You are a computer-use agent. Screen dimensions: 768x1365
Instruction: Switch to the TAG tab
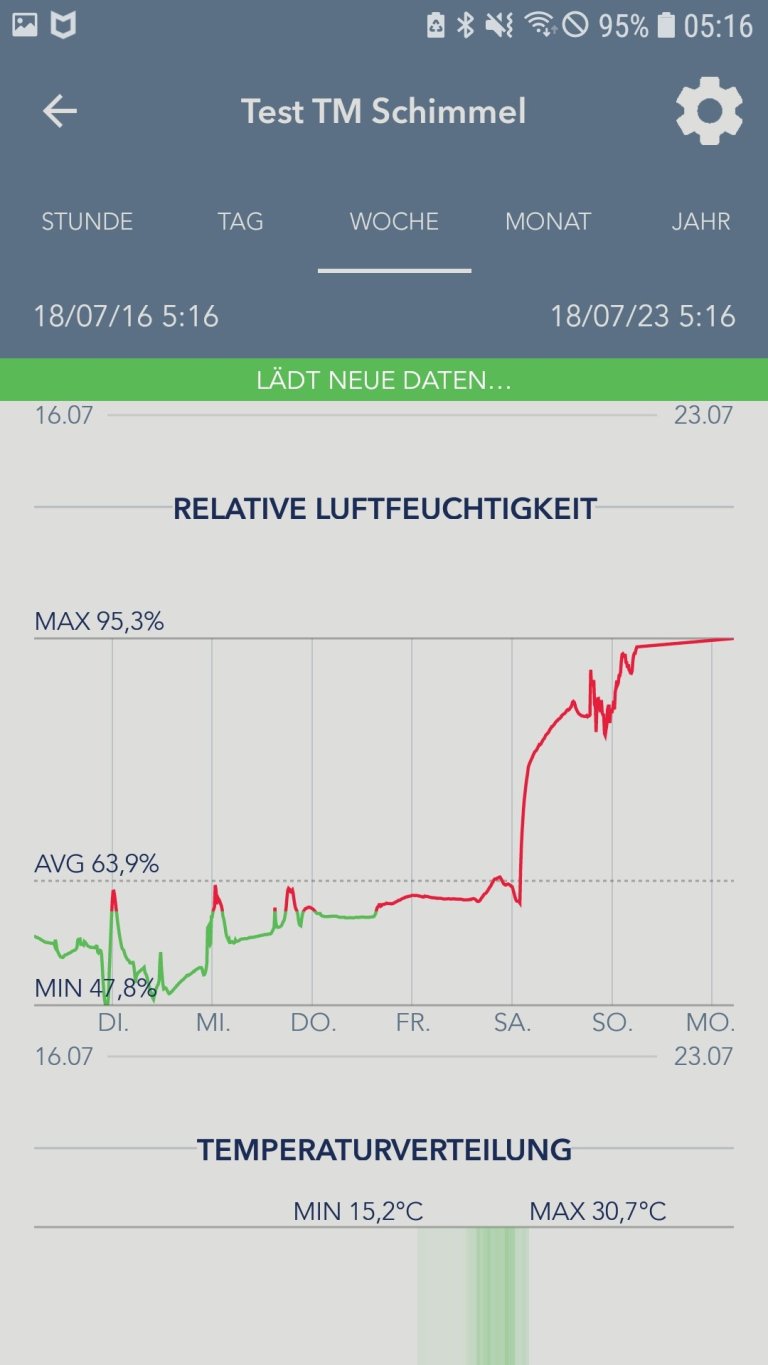(241, 222)
